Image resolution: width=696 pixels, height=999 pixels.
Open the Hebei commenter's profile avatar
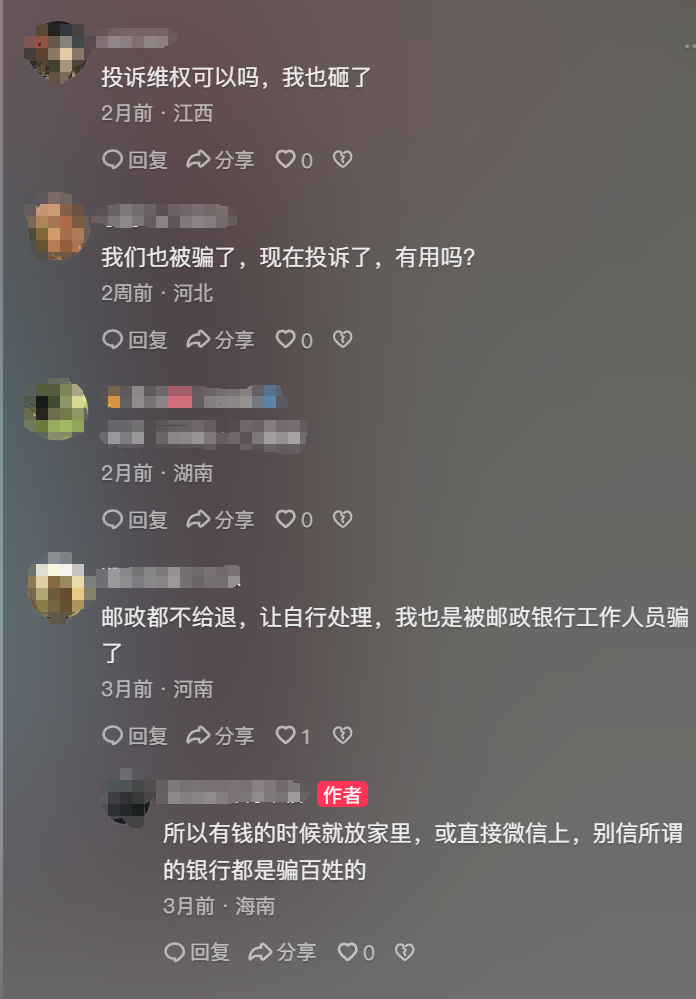point(57,230)
